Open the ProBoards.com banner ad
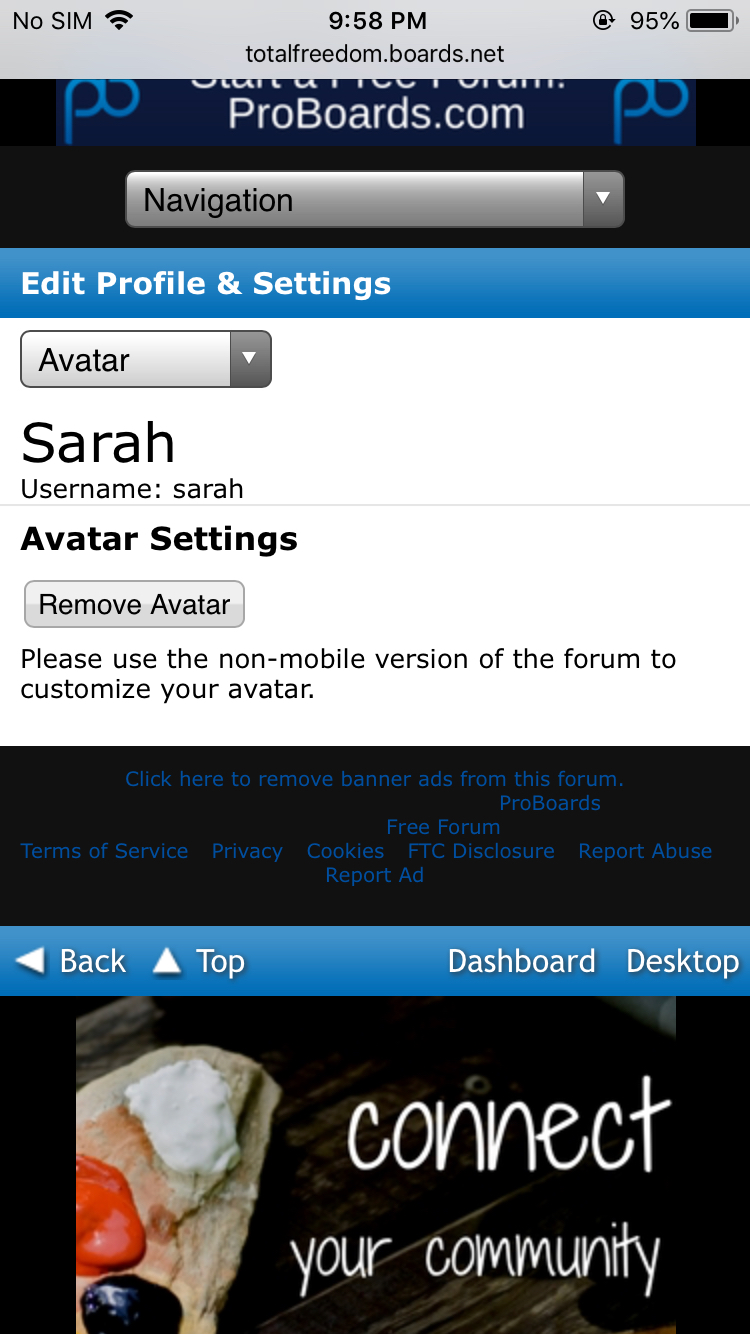This screenshot has height=1334, width=750. [375, 112]
